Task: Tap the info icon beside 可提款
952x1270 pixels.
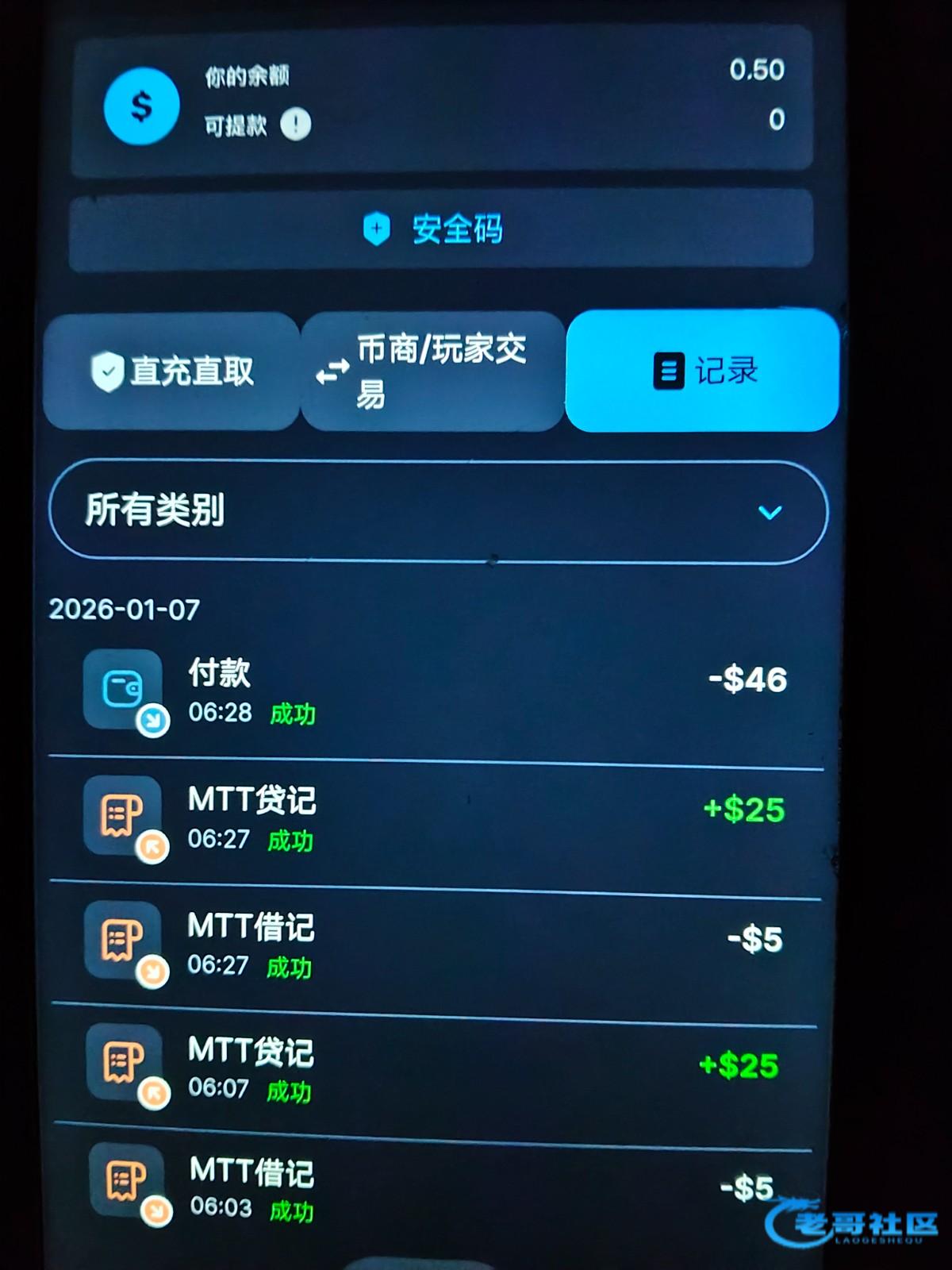Action: point(296,125)
